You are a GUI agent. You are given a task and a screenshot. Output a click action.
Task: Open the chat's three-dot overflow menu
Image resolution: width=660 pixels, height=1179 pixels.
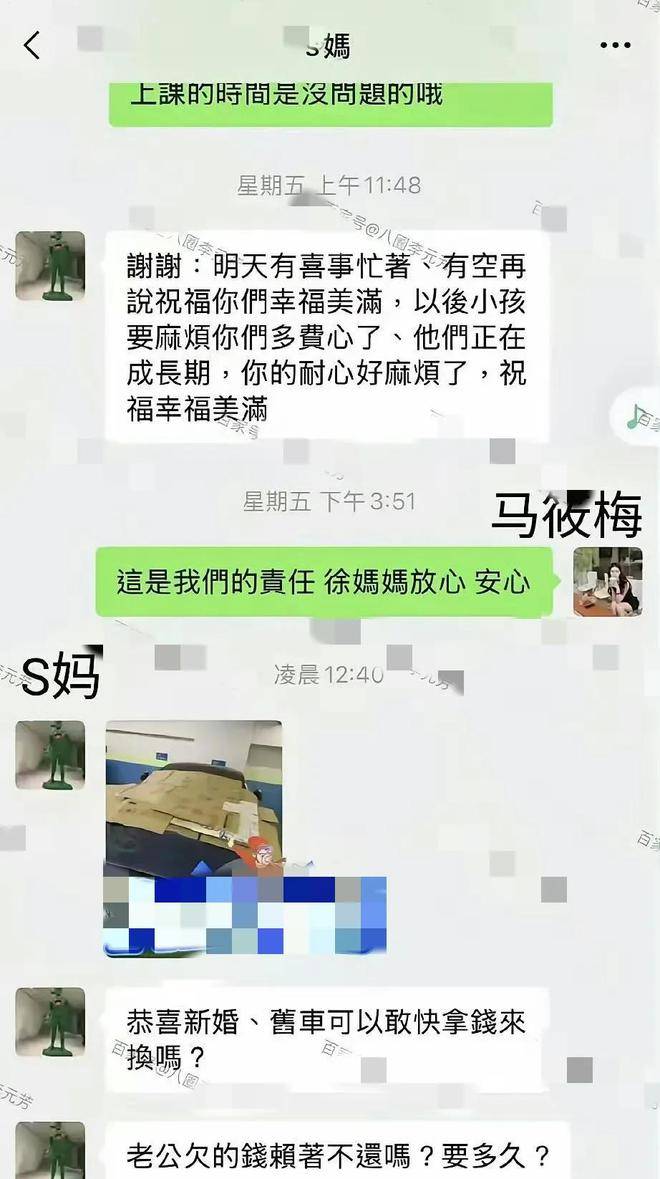615,45
